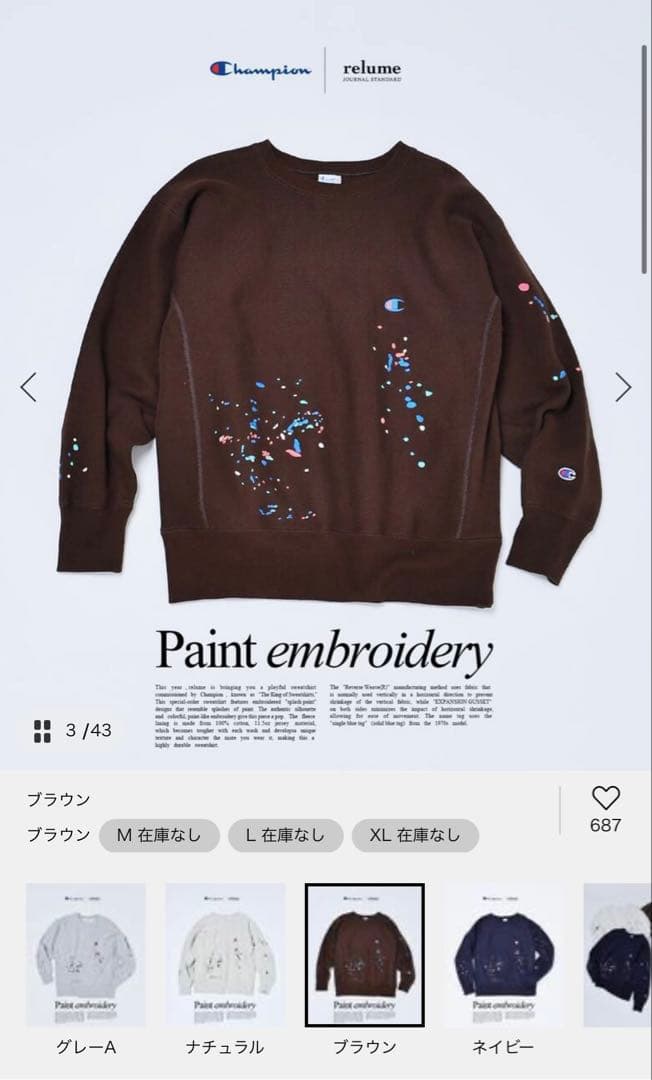This screenshot has height=1080, width=652.
Task: Advance to the next product image
Action: 623,387
